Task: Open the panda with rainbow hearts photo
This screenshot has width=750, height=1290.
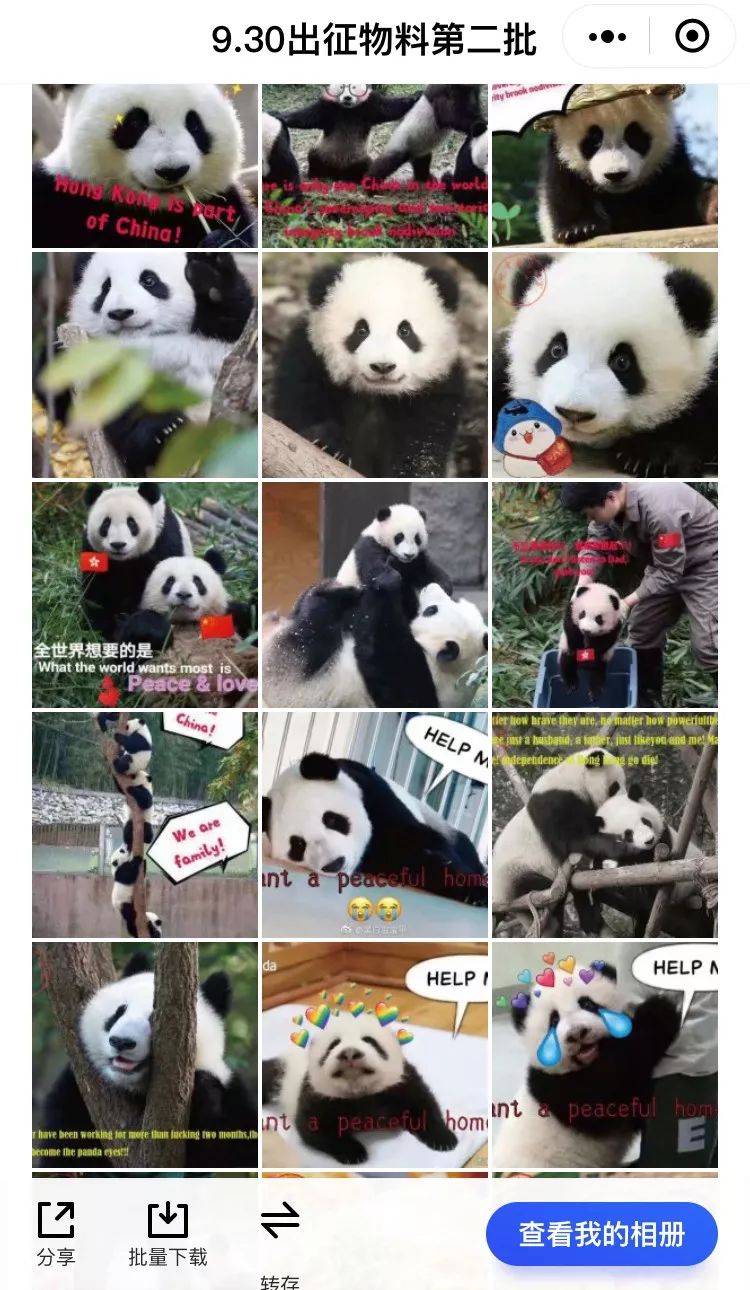Action: tap(375, 1055)
